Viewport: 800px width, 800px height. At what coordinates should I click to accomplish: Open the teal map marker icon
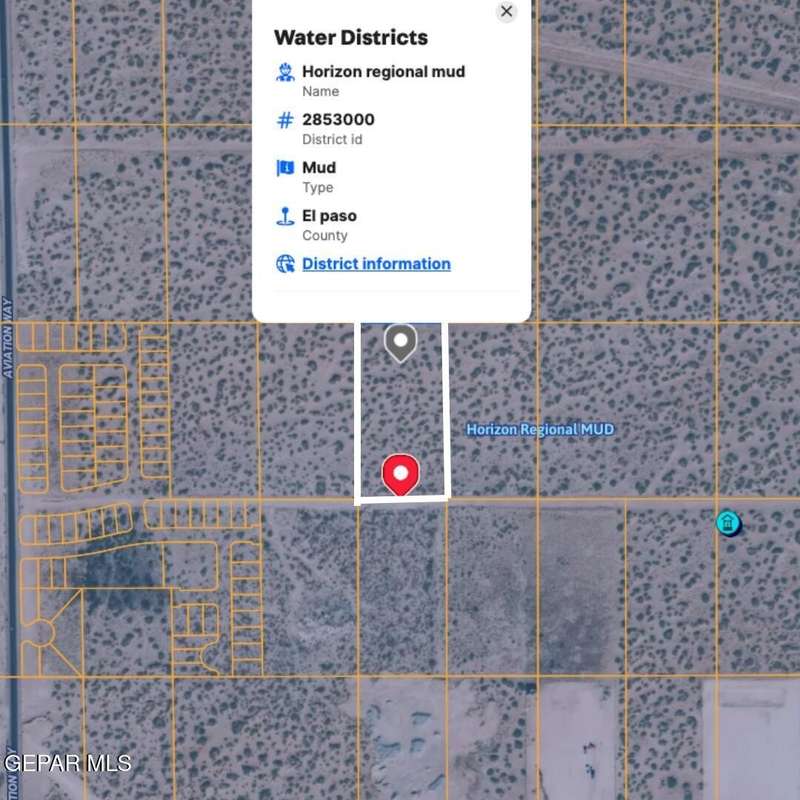728,522
